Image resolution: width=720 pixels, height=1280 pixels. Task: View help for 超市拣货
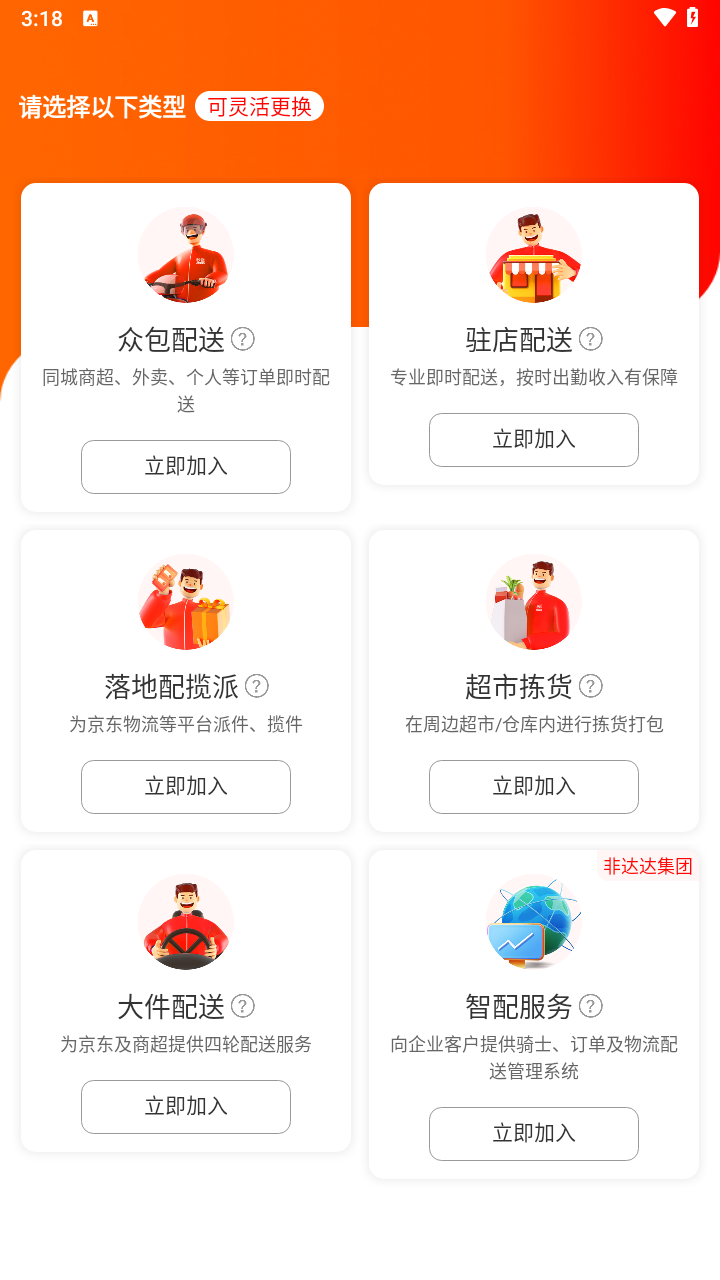point(591,686)
